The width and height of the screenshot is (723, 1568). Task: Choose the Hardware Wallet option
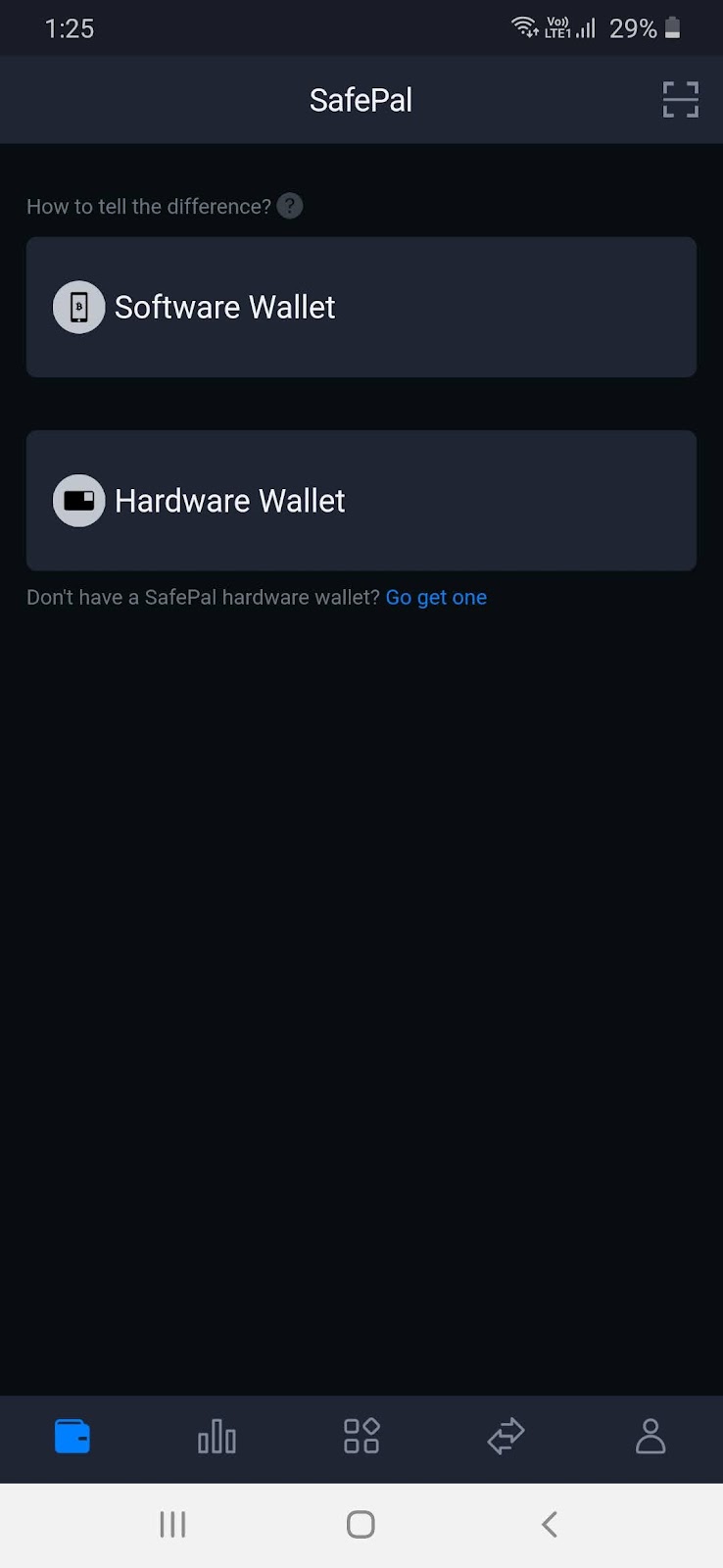point(361,501)
